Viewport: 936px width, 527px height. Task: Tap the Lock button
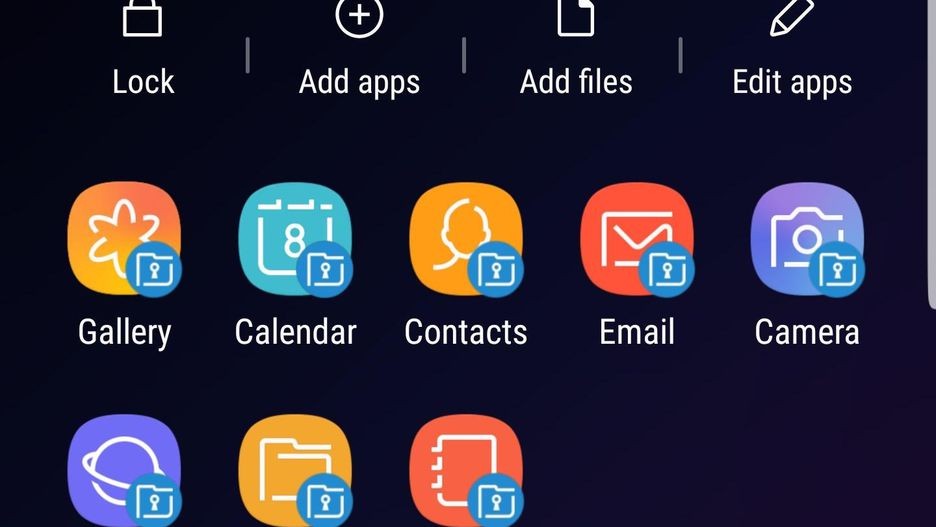pyautogui.click(x=143, y=50)
